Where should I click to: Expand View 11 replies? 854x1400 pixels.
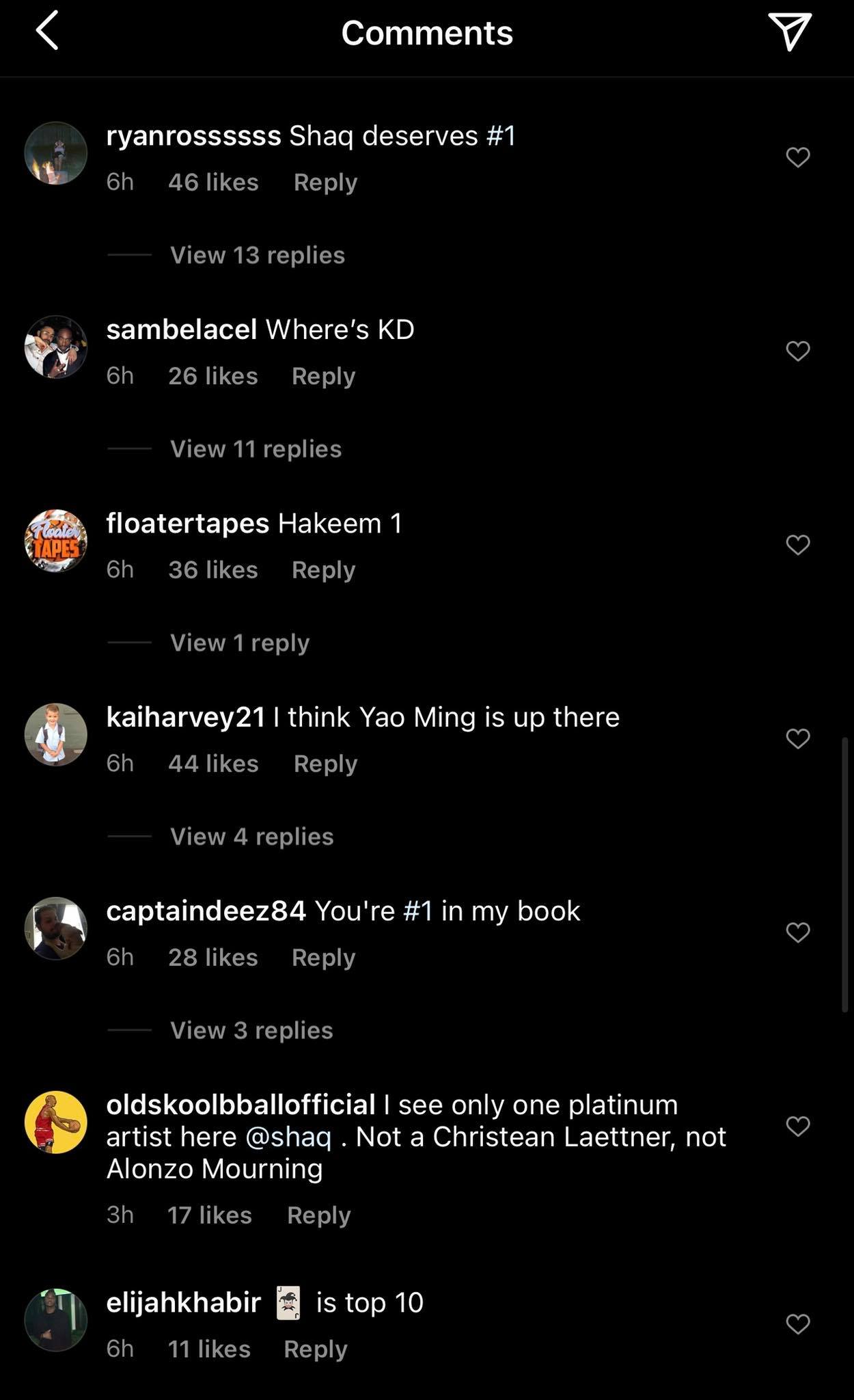click(x=256, y=449)
